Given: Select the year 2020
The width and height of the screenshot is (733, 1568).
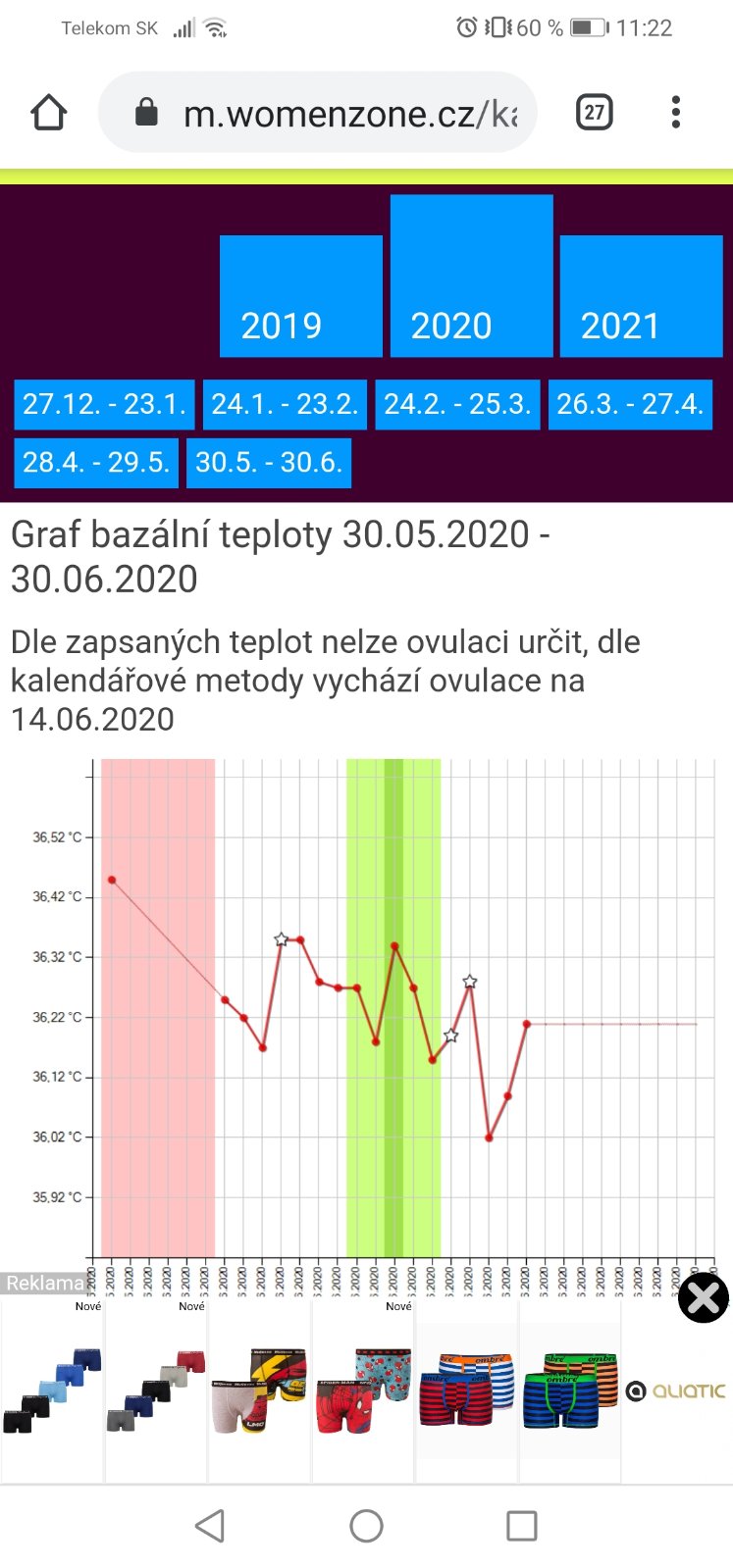Looking at the screenshot, I should (x=471, y=277).
